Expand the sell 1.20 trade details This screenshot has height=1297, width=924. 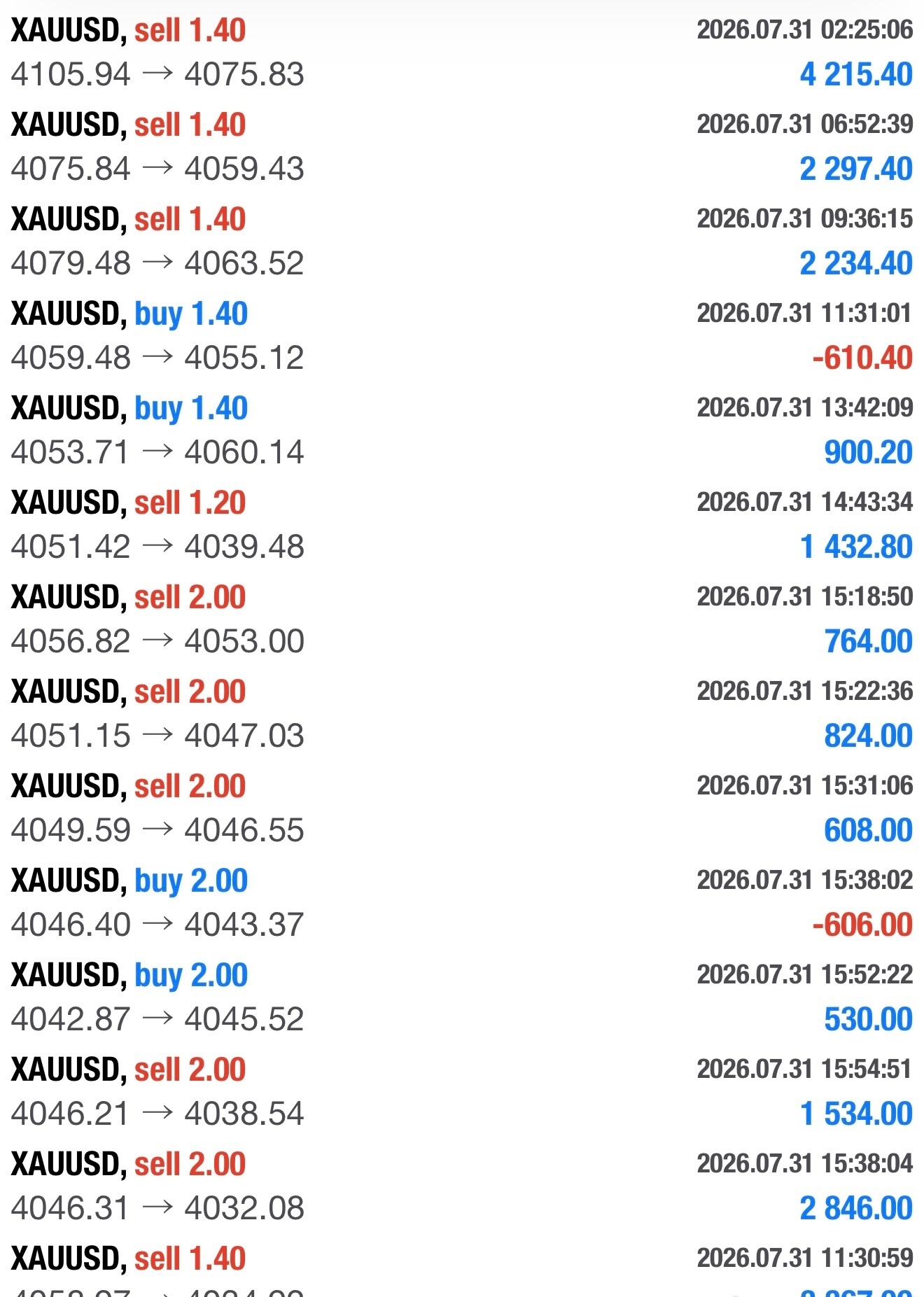click(462, 525)
